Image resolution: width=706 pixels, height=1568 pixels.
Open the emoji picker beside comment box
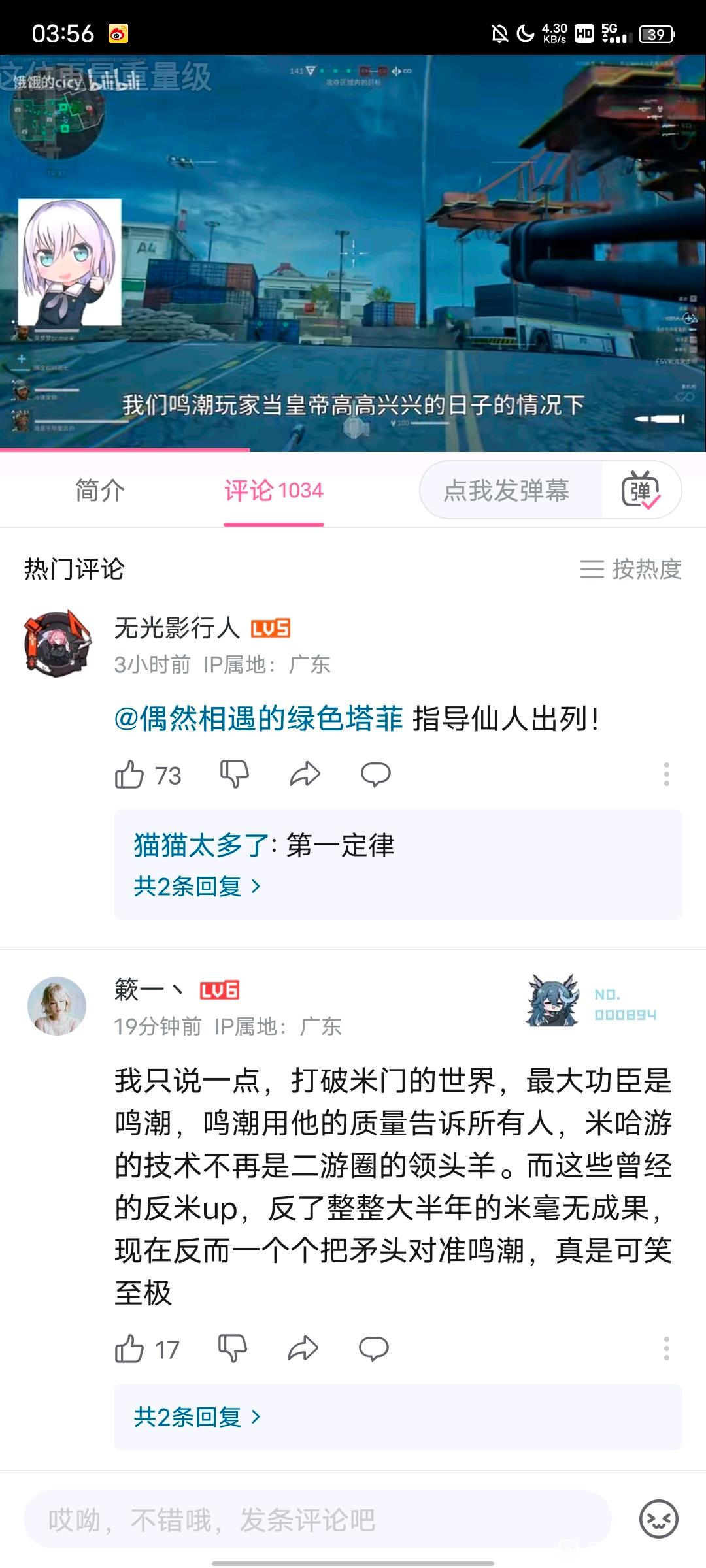[658, 1520]
